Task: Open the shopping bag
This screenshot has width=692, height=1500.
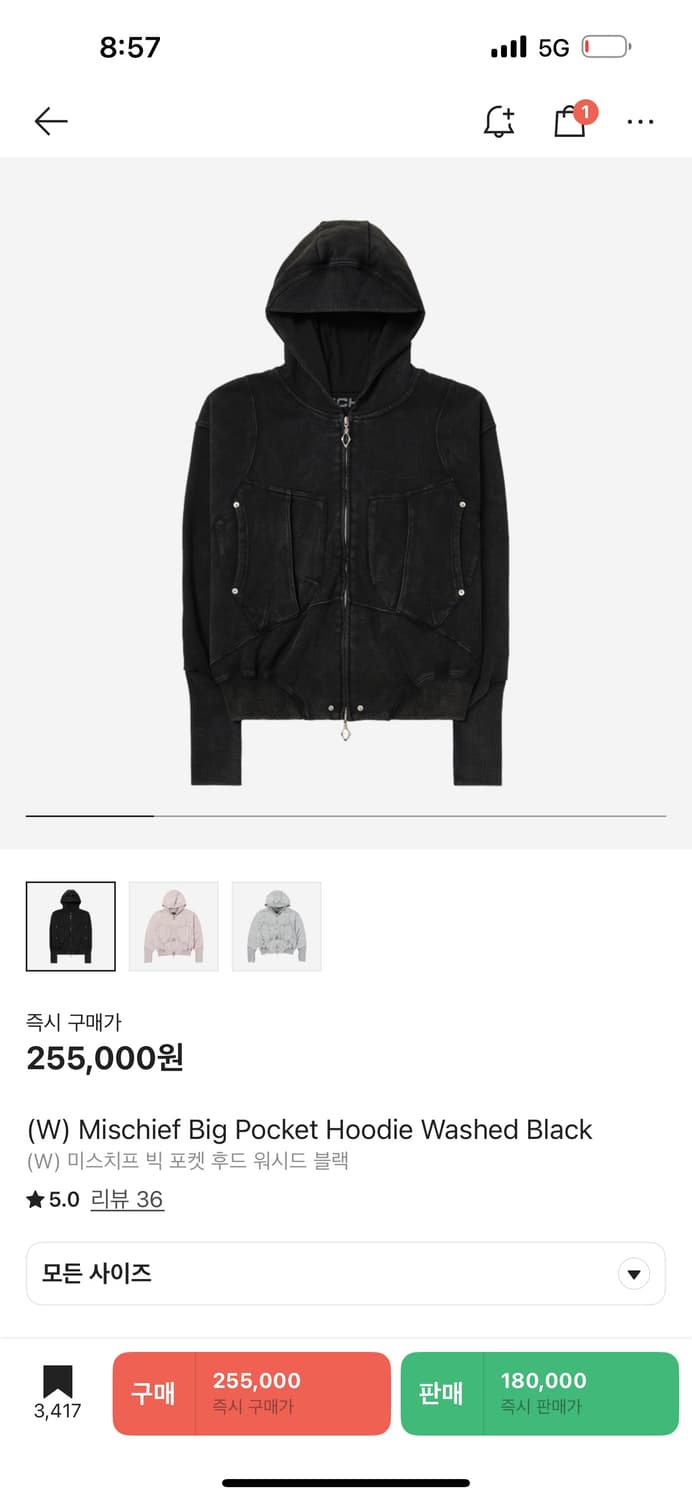Action: 571,121
